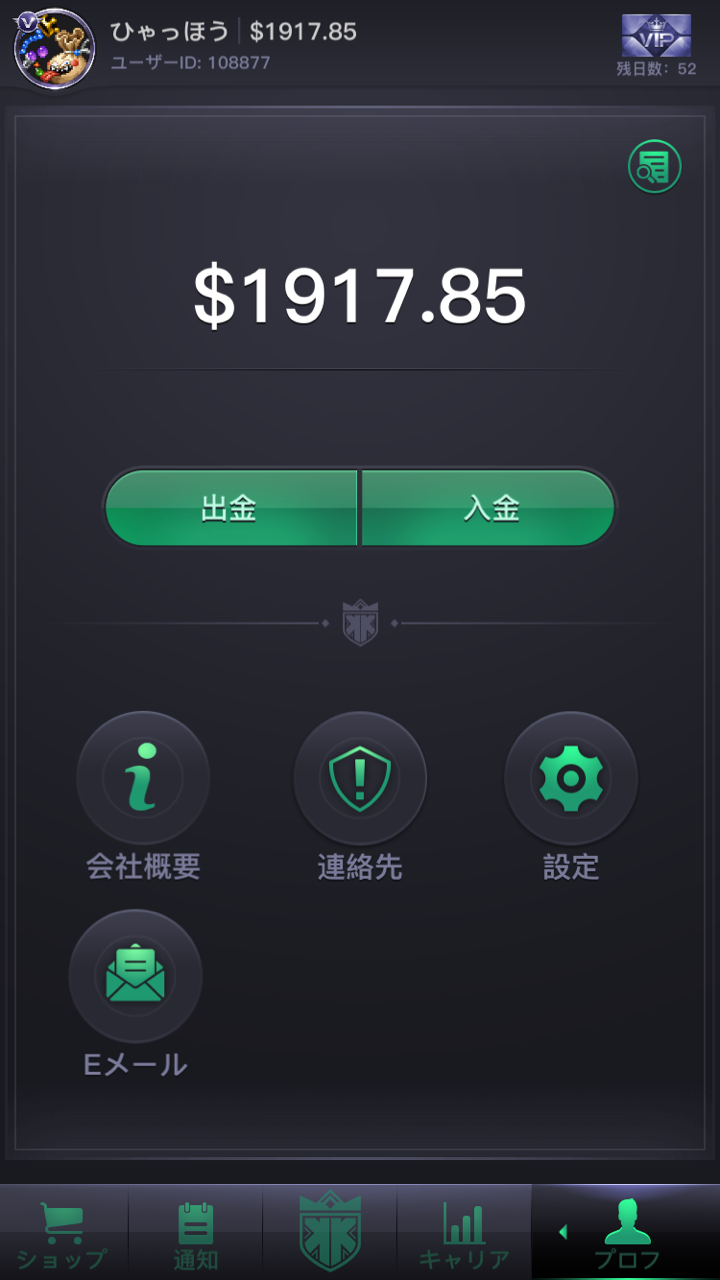The image size is (720, 1280).
Task: Open the 設定 settings gear icon
Action: [570, 777]
